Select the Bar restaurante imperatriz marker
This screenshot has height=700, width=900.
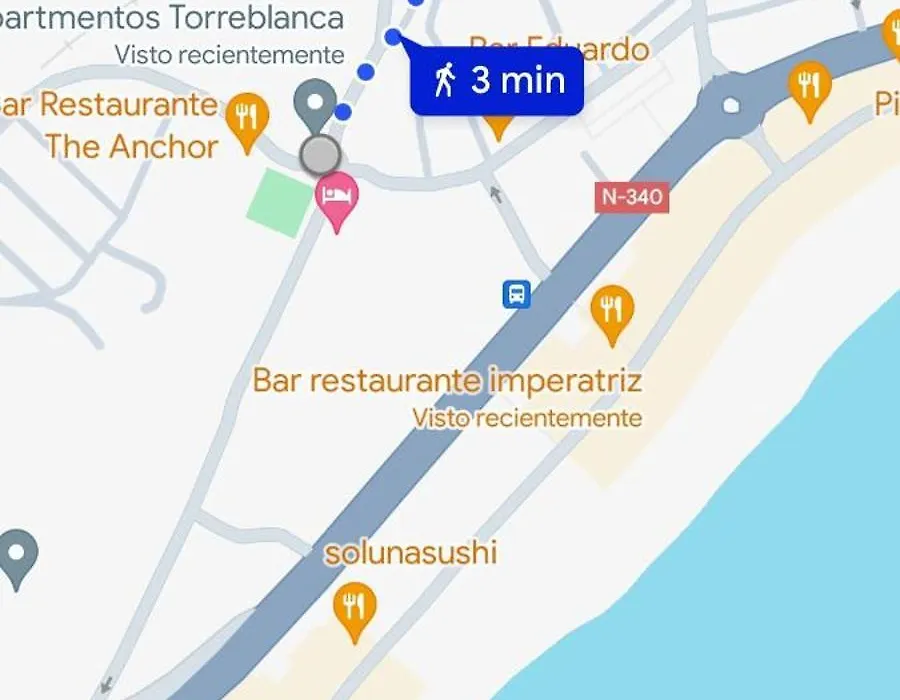click(x=611, y=311)
